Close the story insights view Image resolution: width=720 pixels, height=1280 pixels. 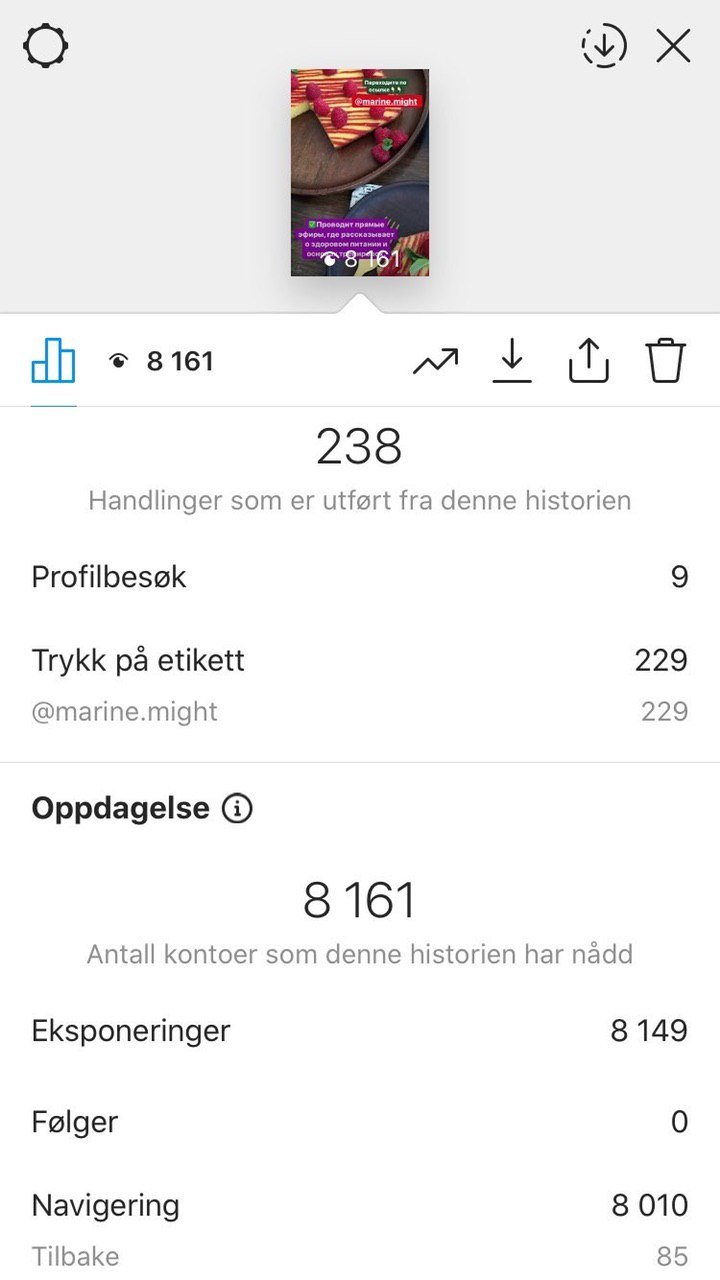(x=673, y=46)
